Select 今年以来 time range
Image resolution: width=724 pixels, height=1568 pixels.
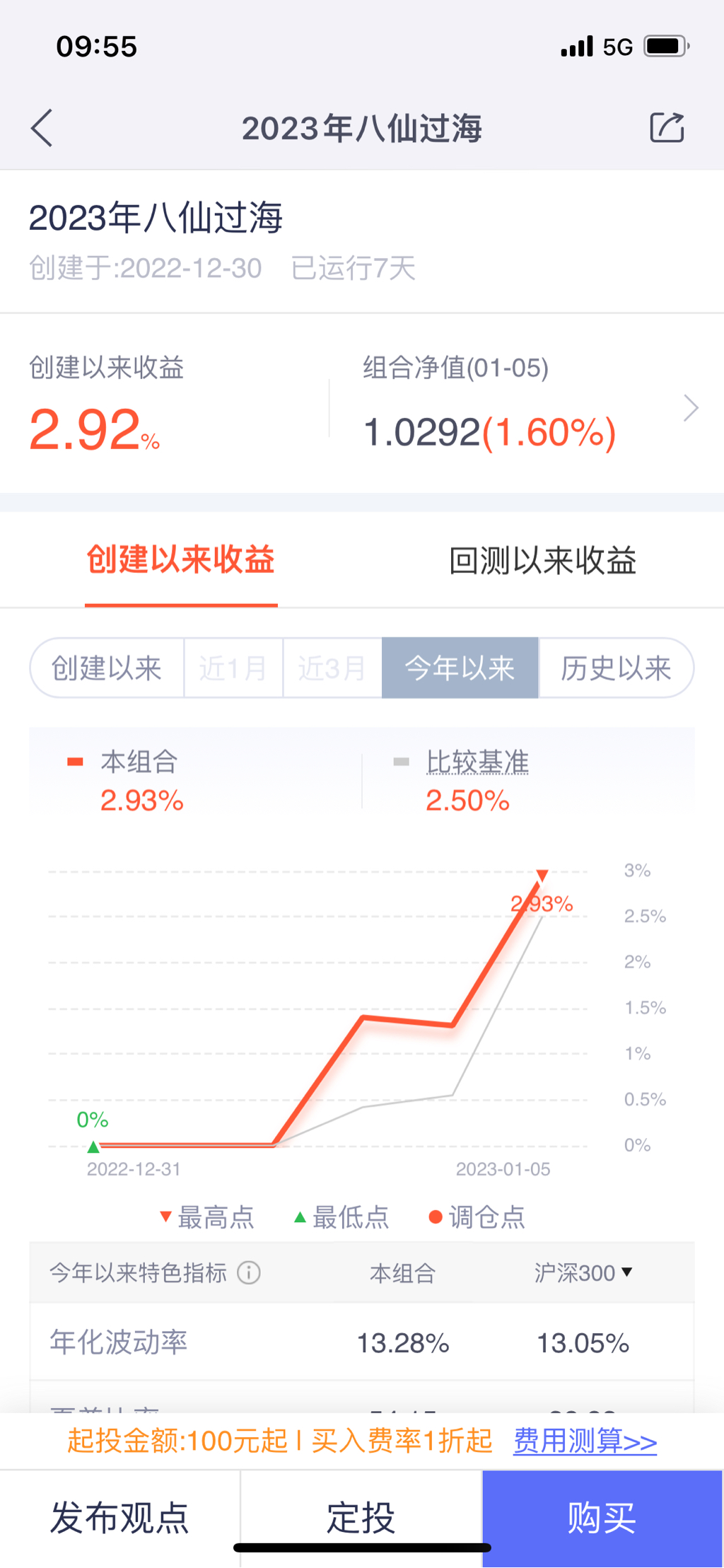coord(460,668)
